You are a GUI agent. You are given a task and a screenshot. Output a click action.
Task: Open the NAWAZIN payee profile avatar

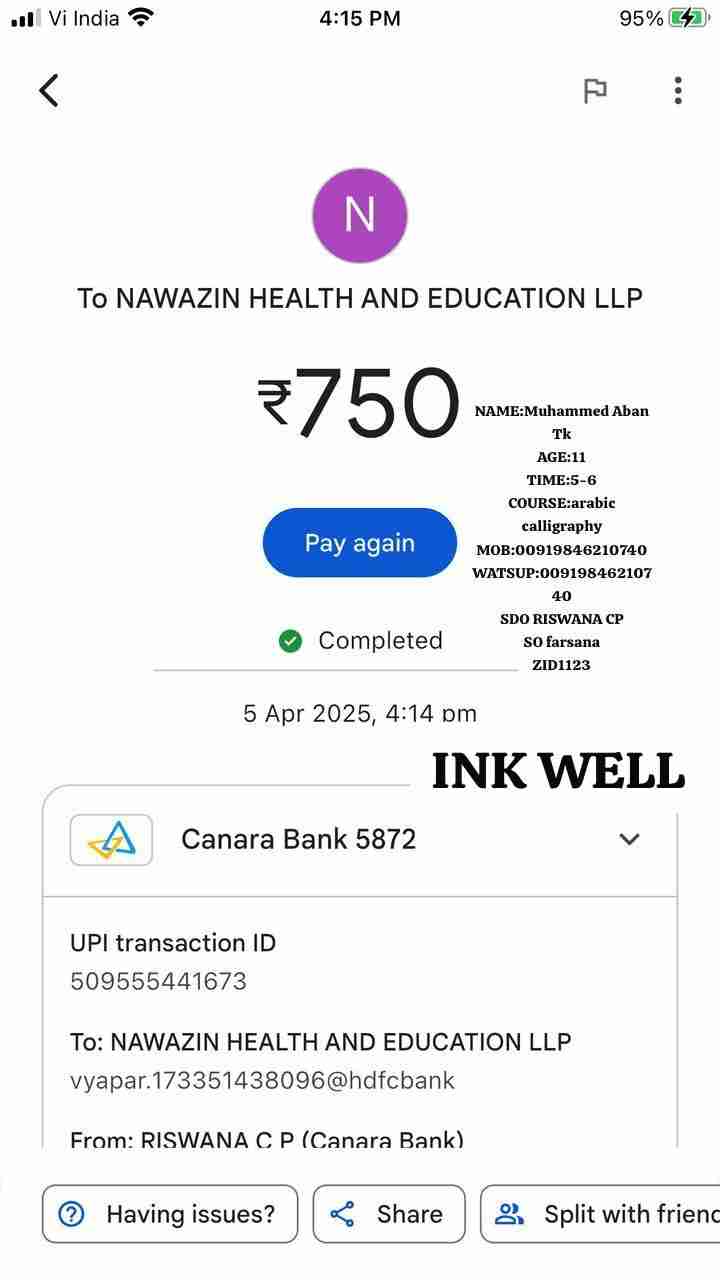(x=360, y=215)
